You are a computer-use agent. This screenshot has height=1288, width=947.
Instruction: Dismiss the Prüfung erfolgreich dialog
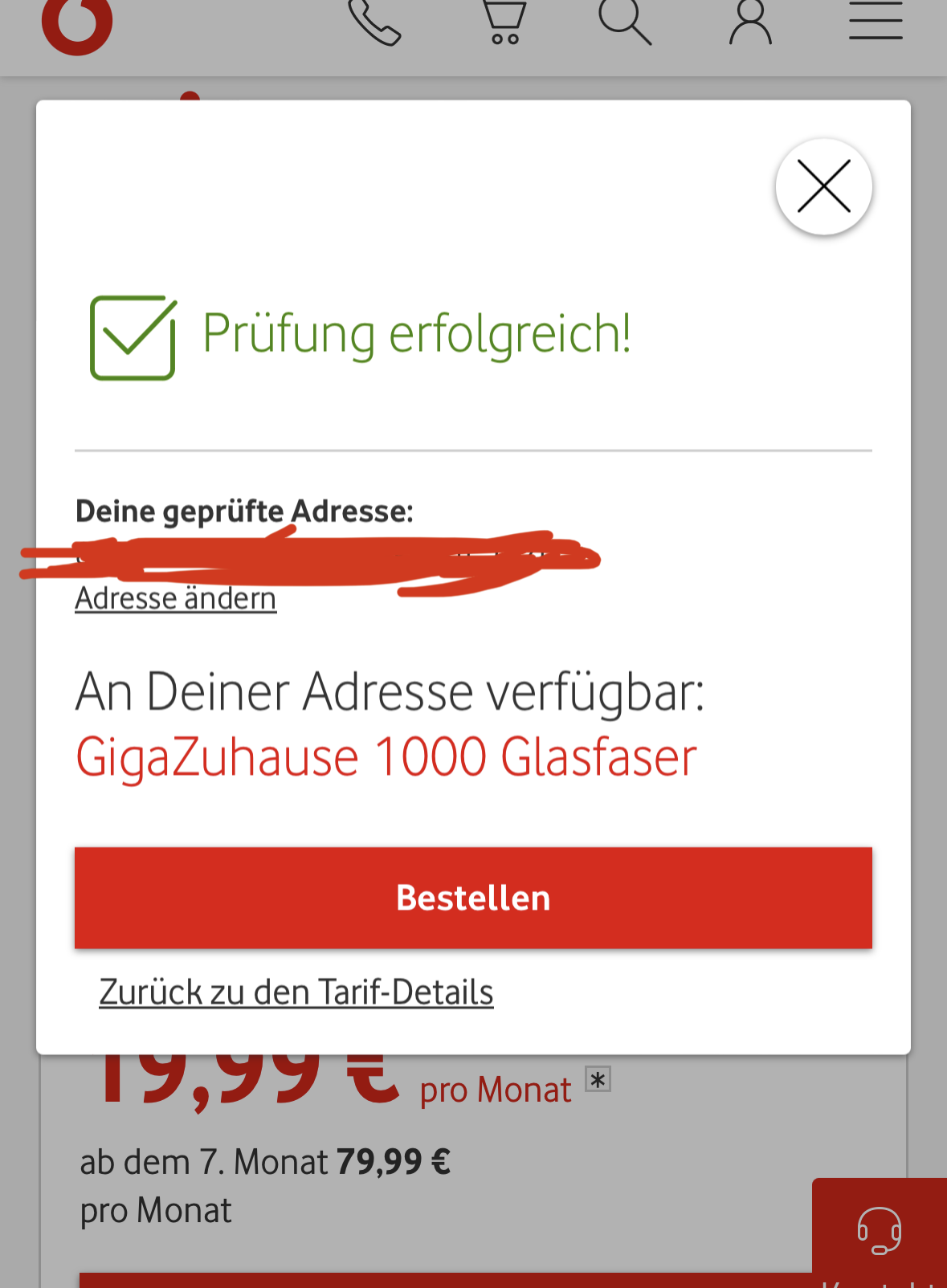click(823, 185)
